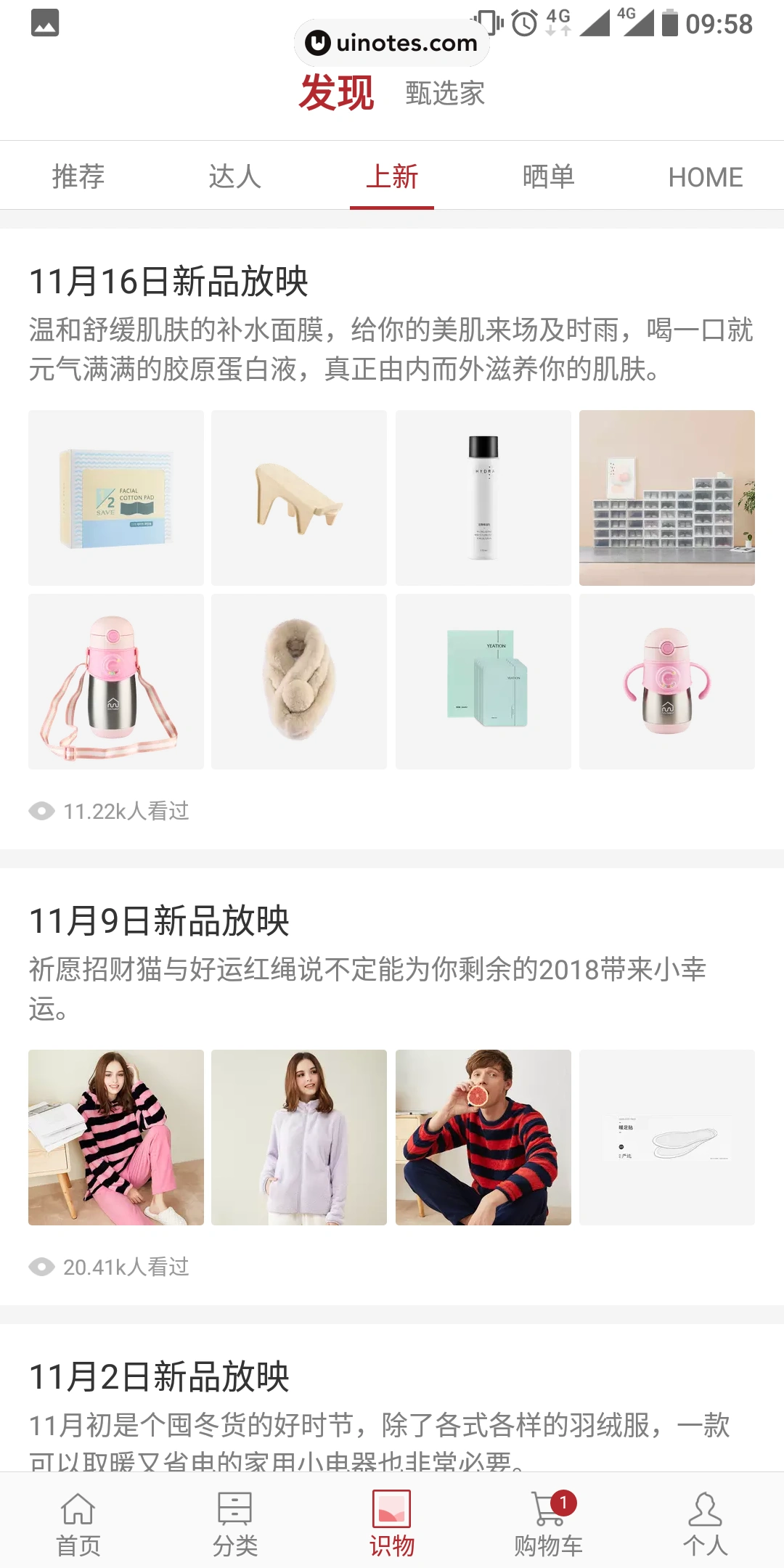
Task: Open the fur scarf product image
Action: coord(299,679)
